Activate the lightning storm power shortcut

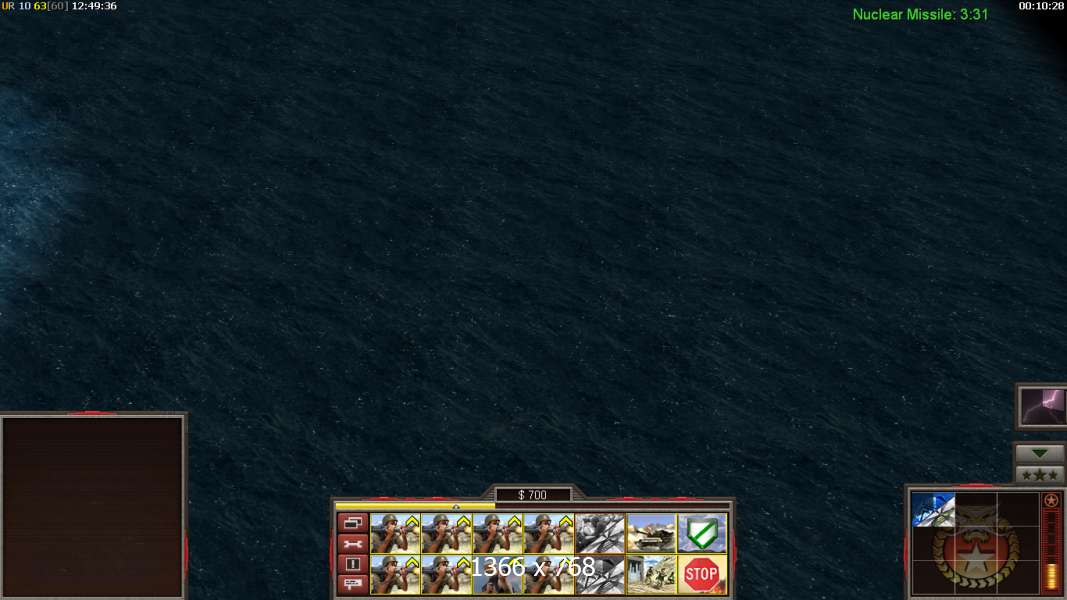[x=1042, y=407]
